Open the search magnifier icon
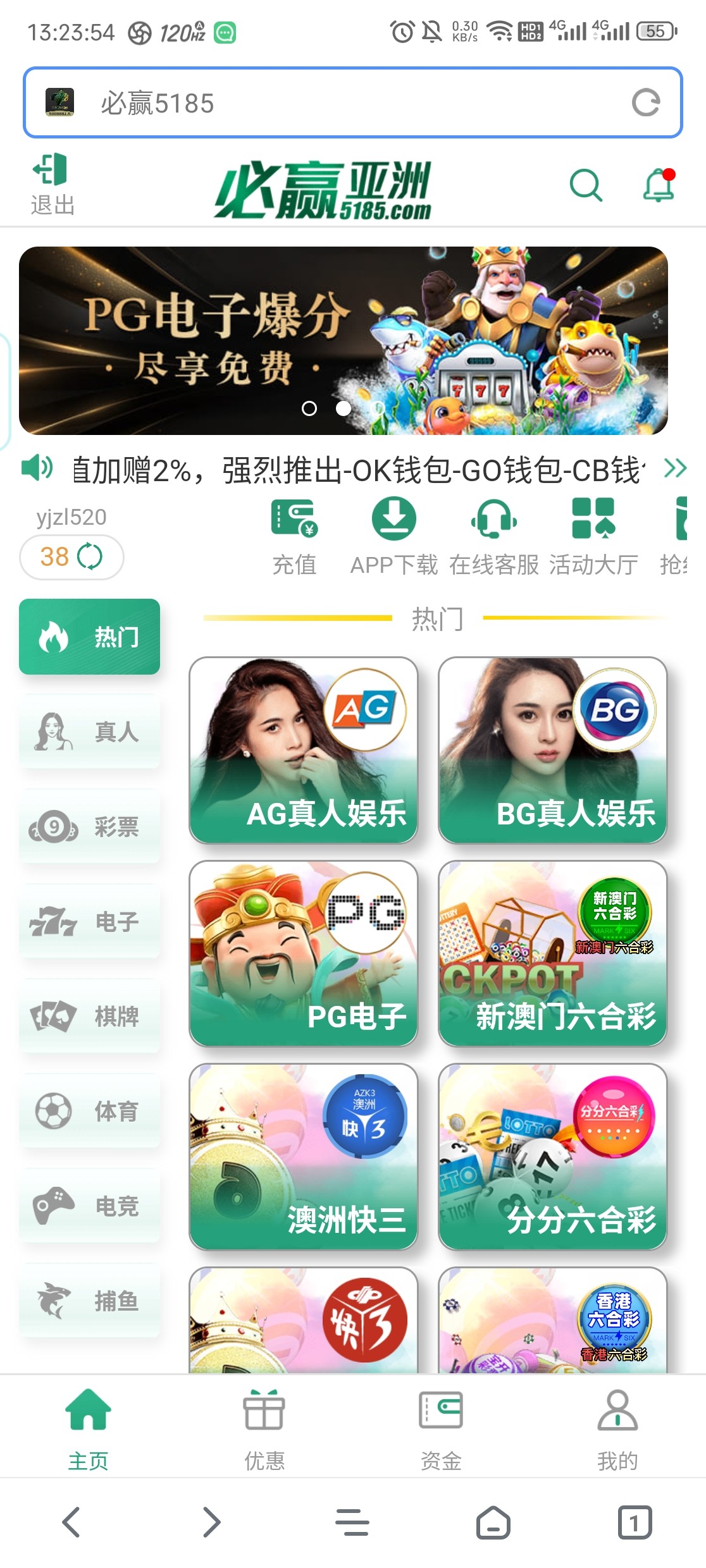Viewport: 706px width, 1568px height. click(x=585, y=185)
